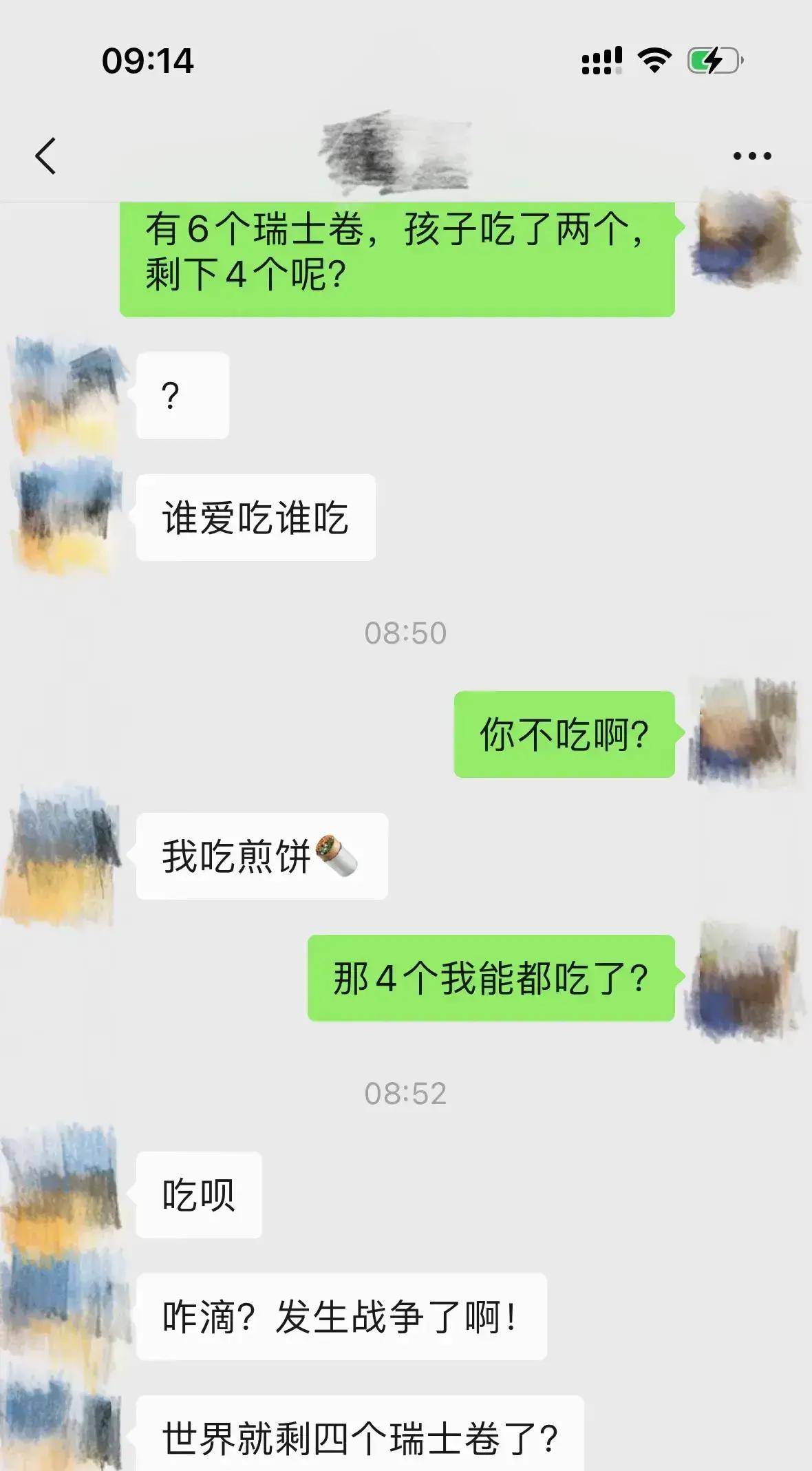The image size is (812, 1471).
Task: Open sender's avatar beside '那4个我能都吃了?'
Action: click(745, 978)
